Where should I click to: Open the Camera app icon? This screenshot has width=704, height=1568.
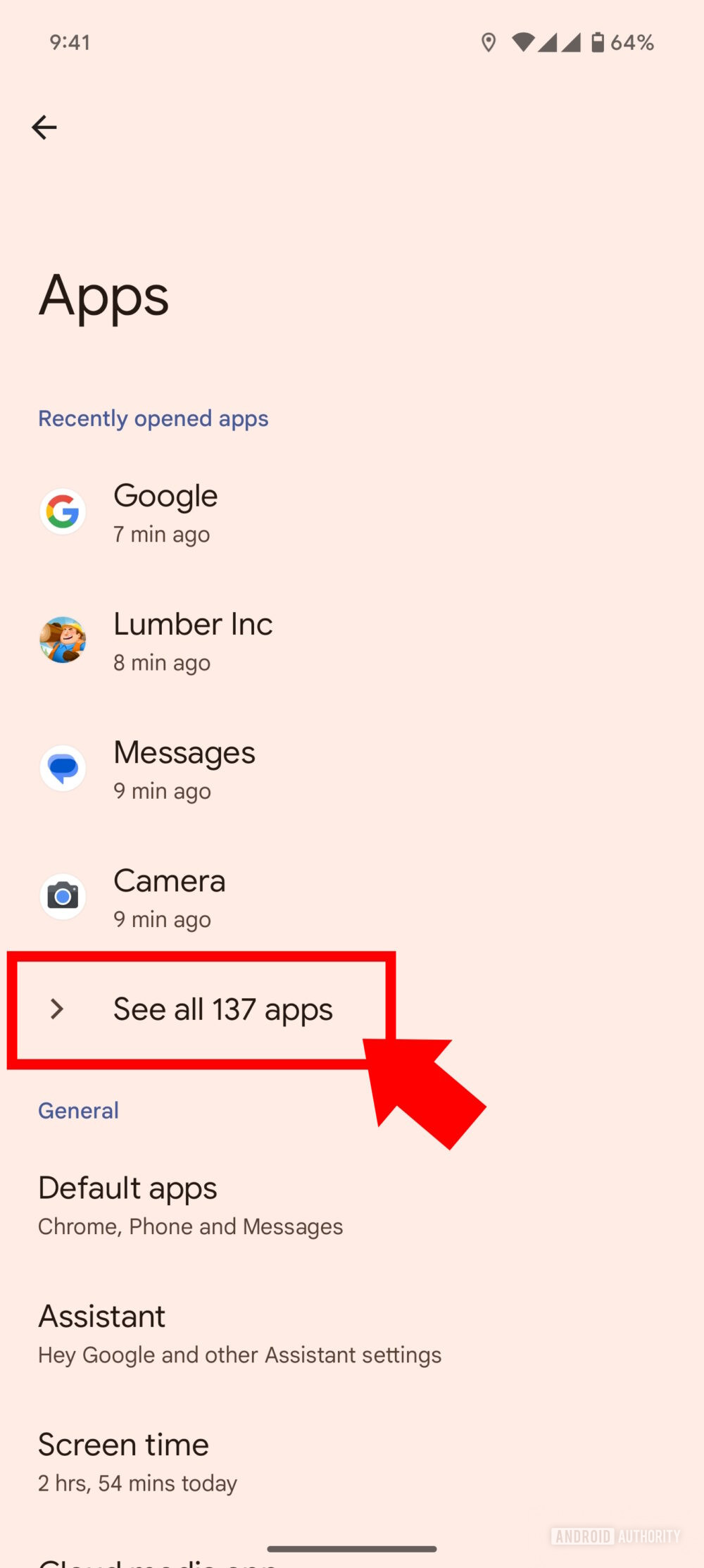[x=63, y=896]
